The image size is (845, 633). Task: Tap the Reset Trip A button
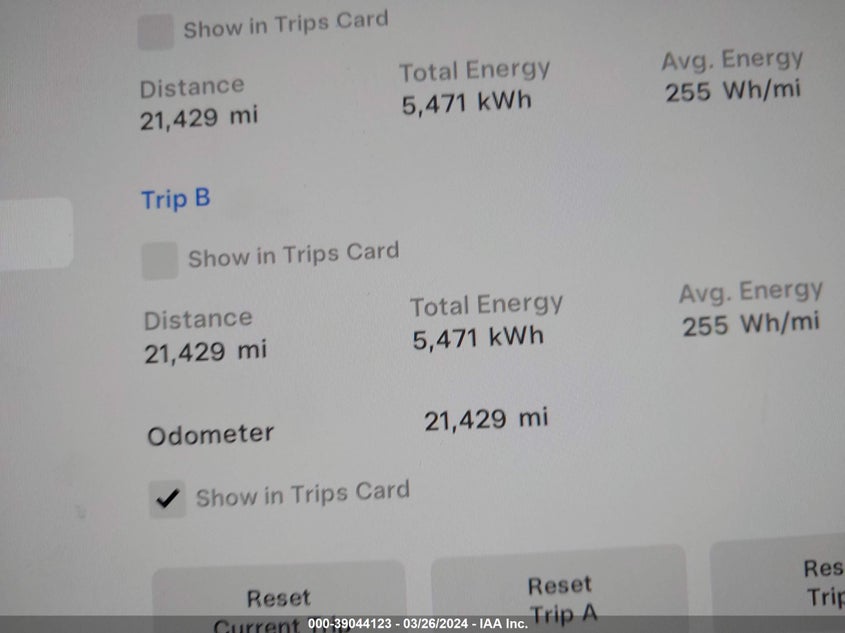click(x=559, y=594)
